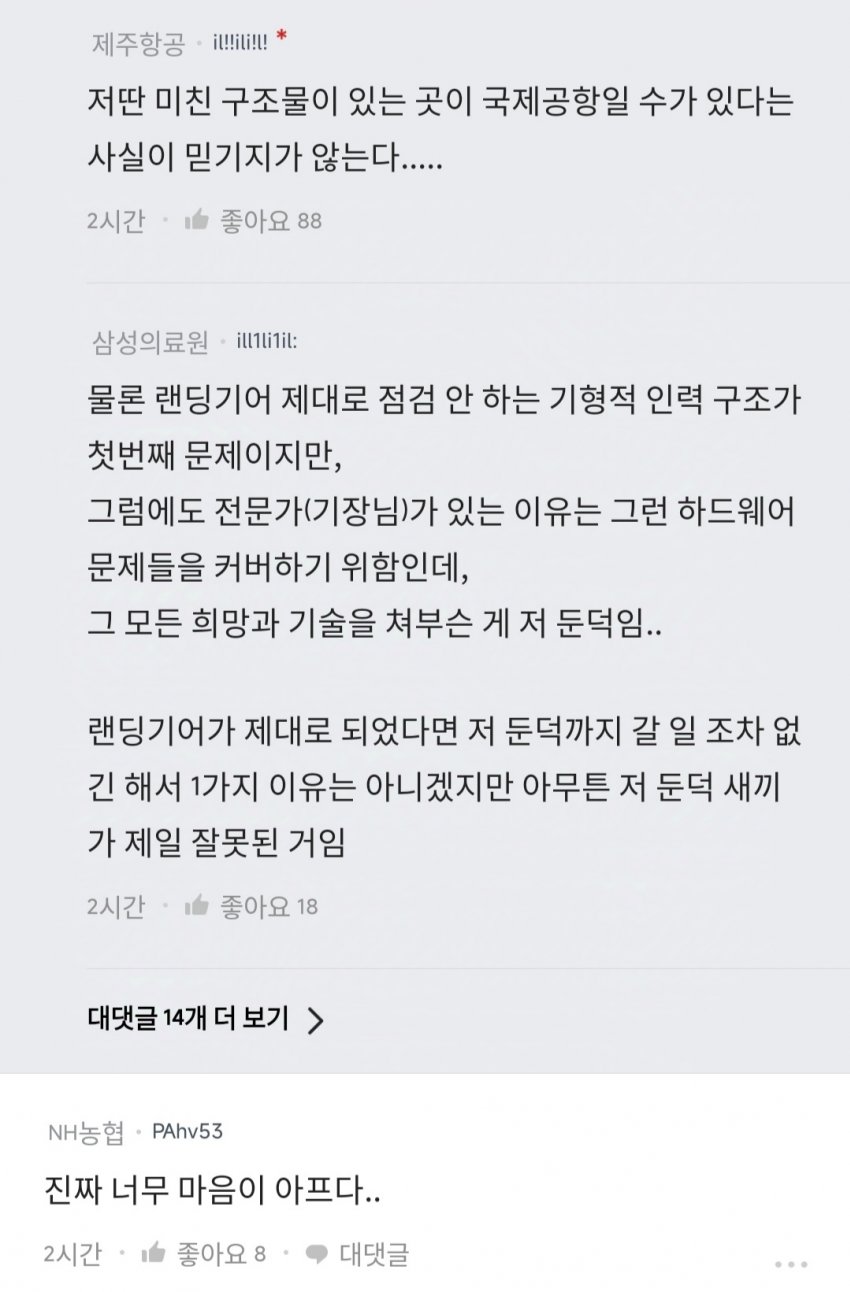Image resolution: width=850 pixels, height=1292 pixels.
Task: Reply via 댓글 under PAhv53's comment
Action: pos(358,1253)
